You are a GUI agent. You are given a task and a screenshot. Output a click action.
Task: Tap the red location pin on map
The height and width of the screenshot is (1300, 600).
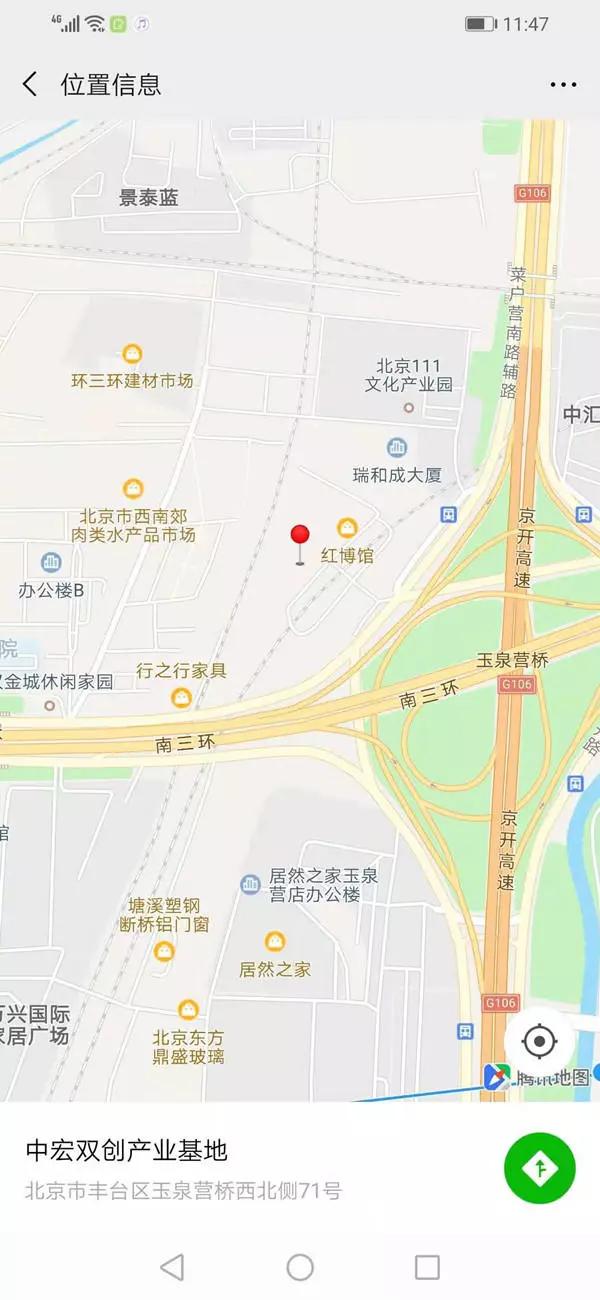(x=299, y=540)
